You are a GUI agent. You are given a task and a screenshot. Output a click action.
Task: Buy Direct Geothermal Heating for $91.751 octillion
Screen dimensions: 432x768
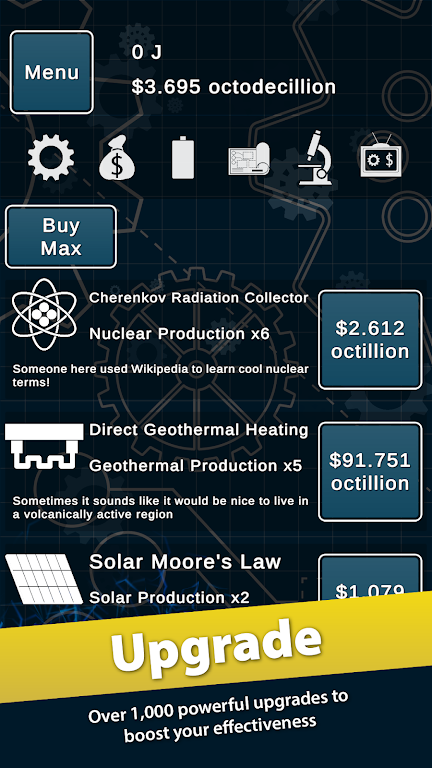click(x=370, y=472)
